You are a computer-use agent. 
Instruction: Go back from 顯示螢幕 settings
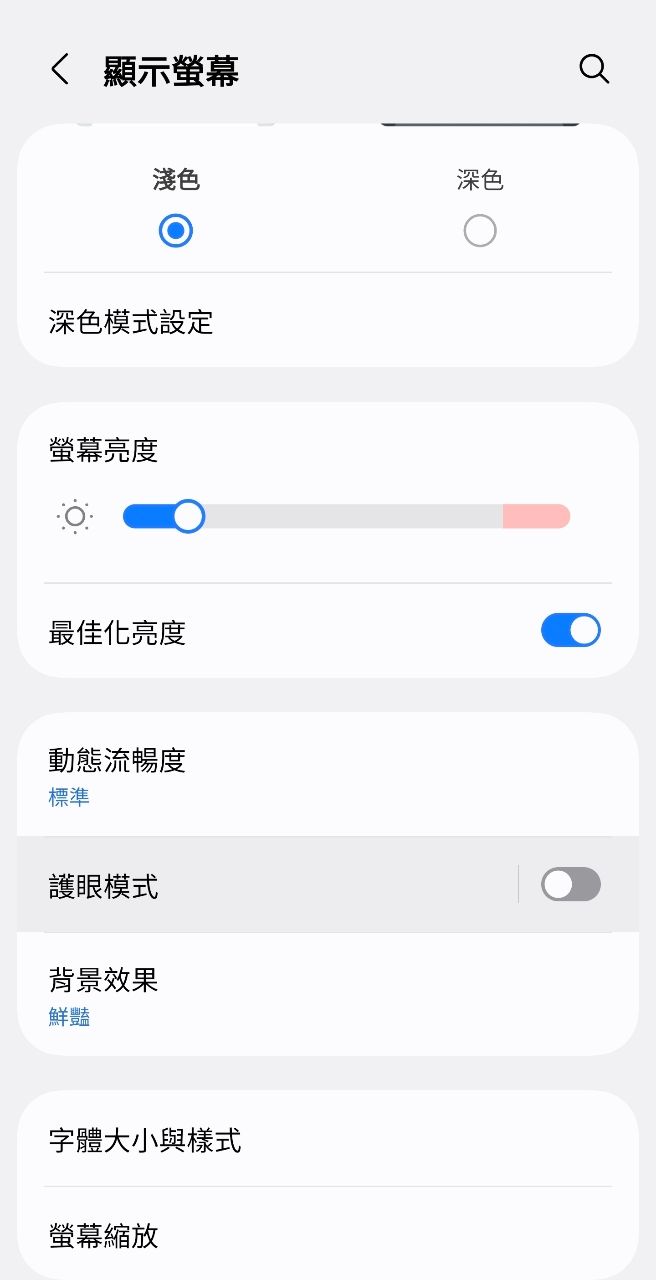click(x=60, y=70)
